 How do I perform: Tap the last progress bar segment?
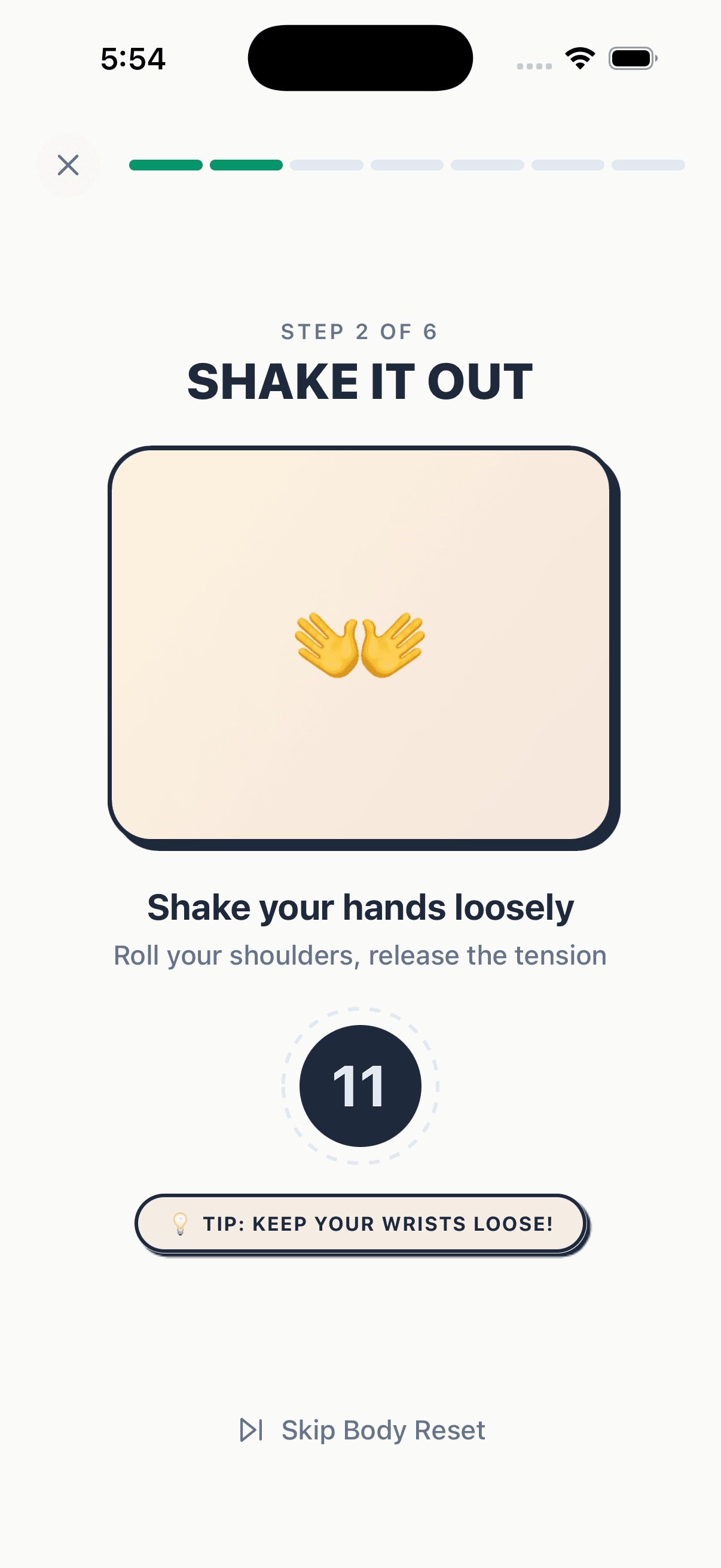tap(649, 165)
